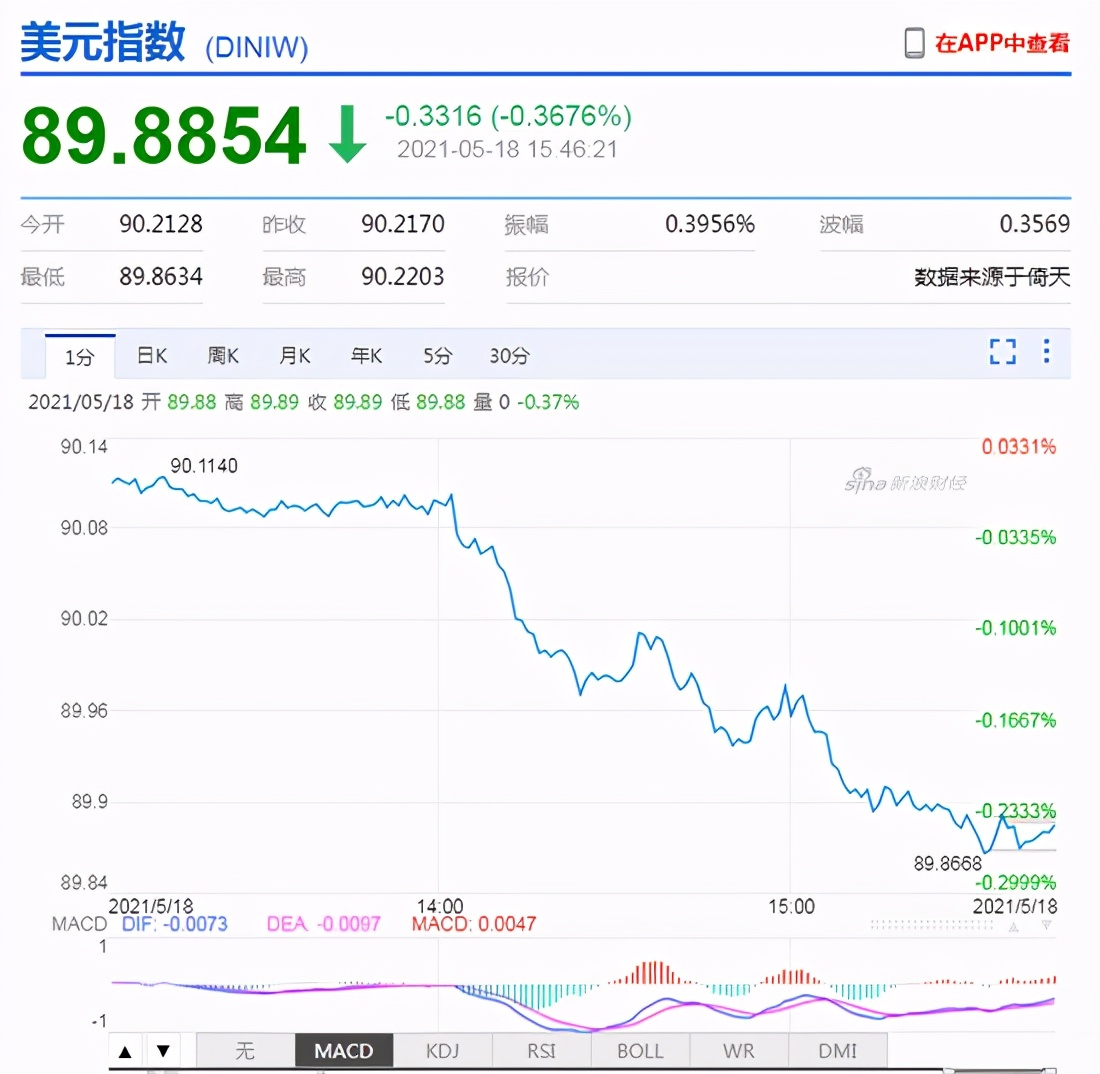This screenshot has height=1074, width=1100.
Task: Show the WR indicator
Action: coord(738,1052)
